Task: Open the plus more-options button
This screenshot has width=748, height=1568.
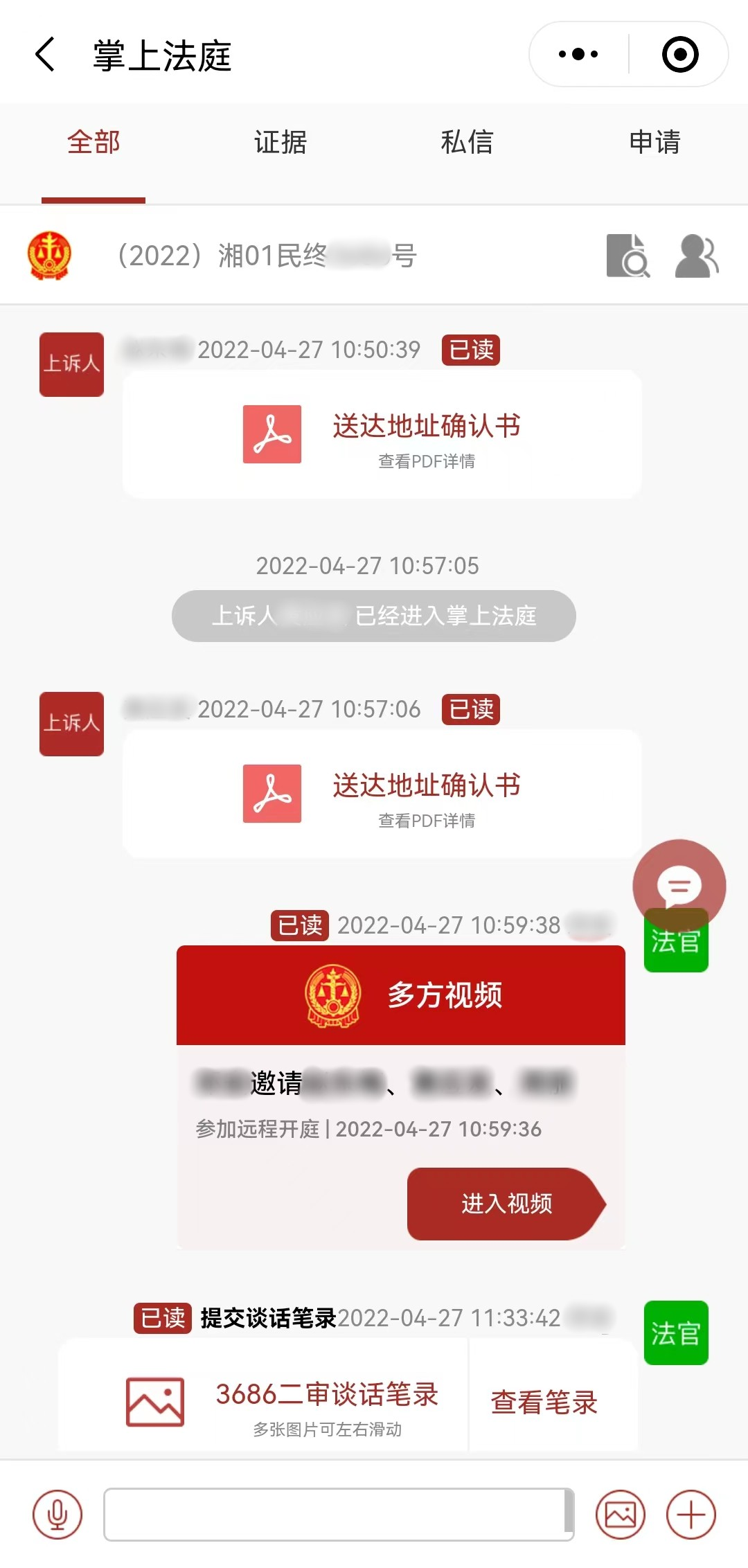Action: click(691, 1515)
